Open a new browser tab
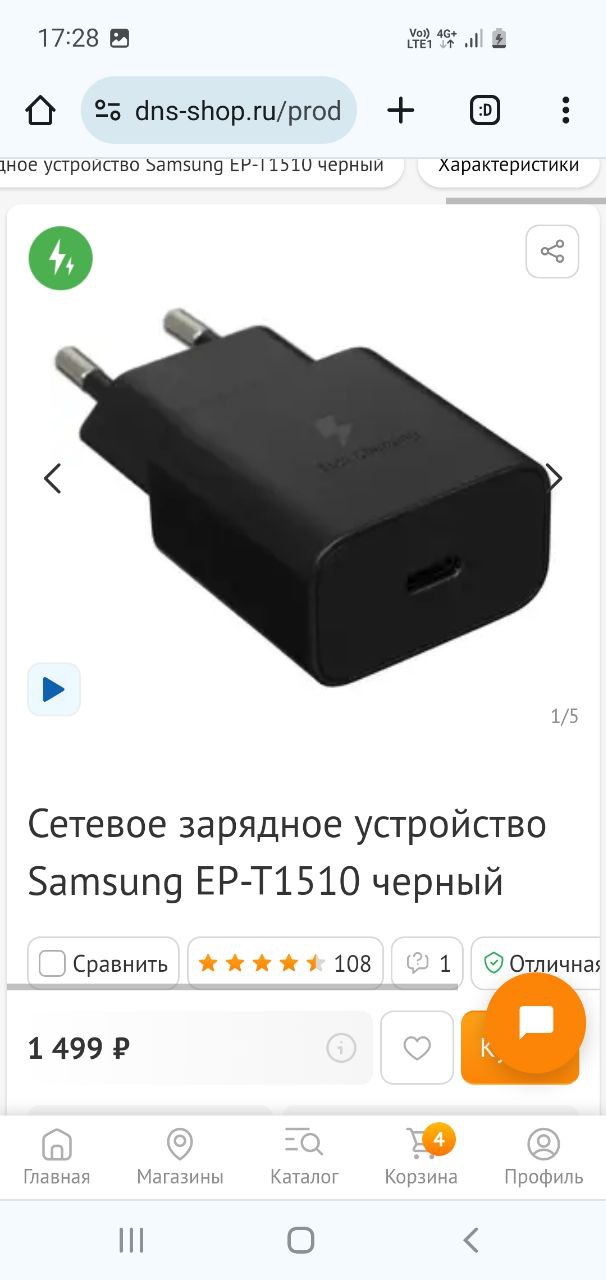 400,110
